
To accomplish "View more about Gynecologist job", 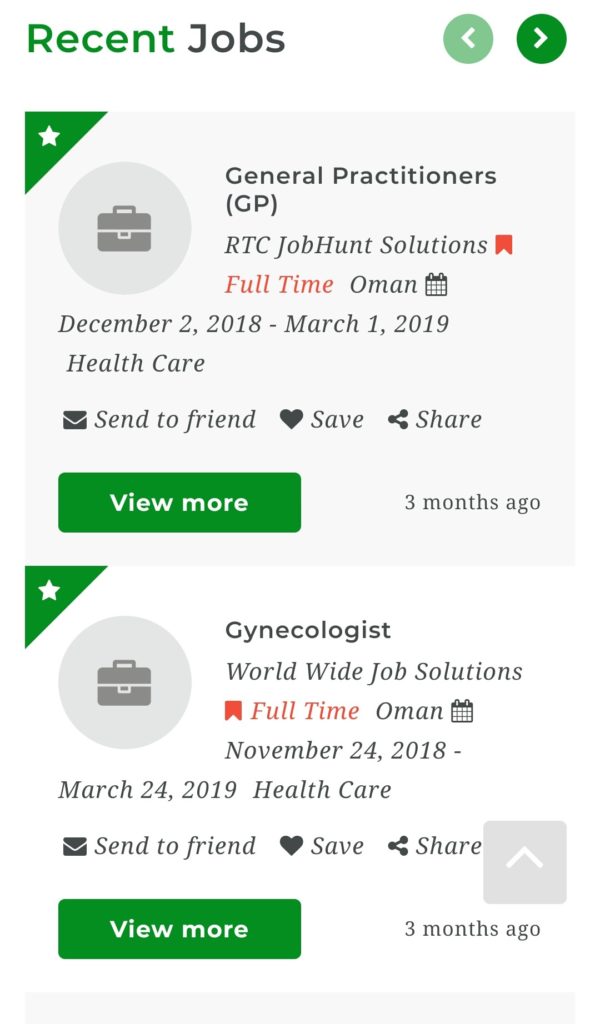I will (179, 928).
